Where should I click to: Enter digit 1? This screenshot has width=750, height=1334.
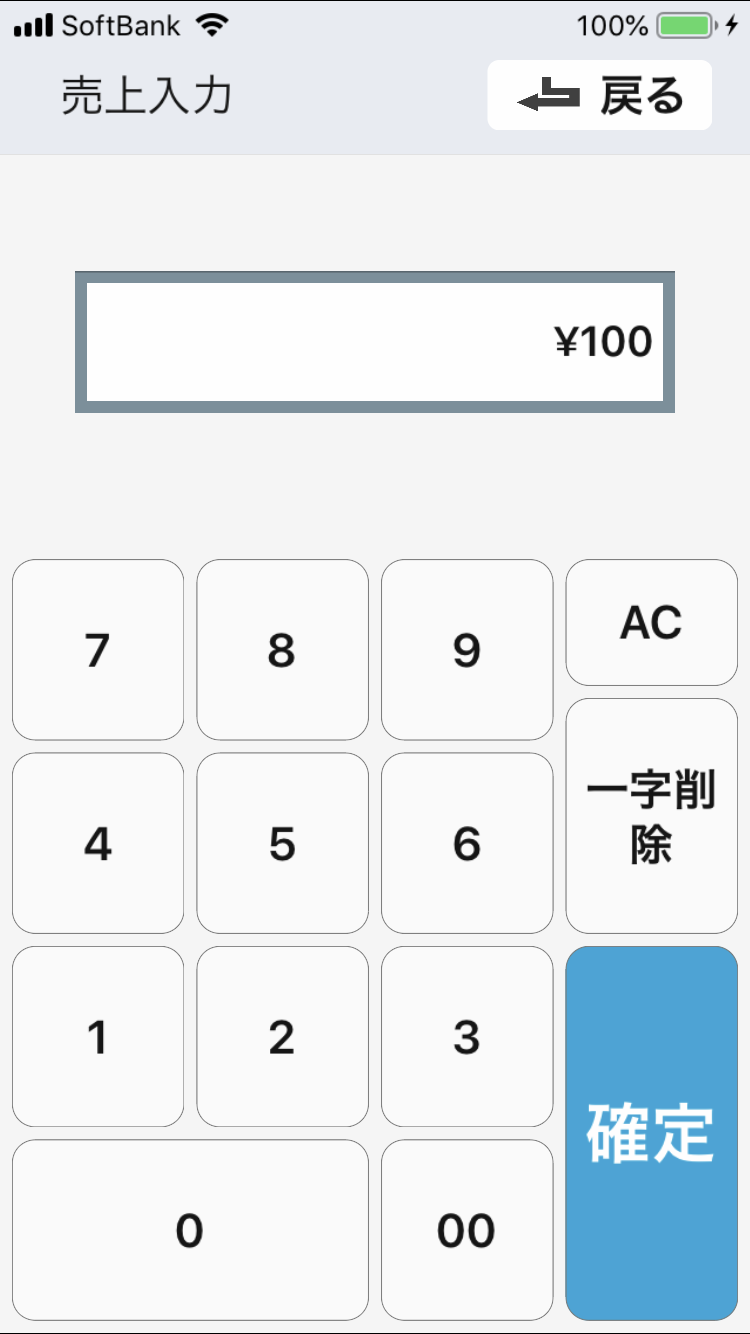98,1037
